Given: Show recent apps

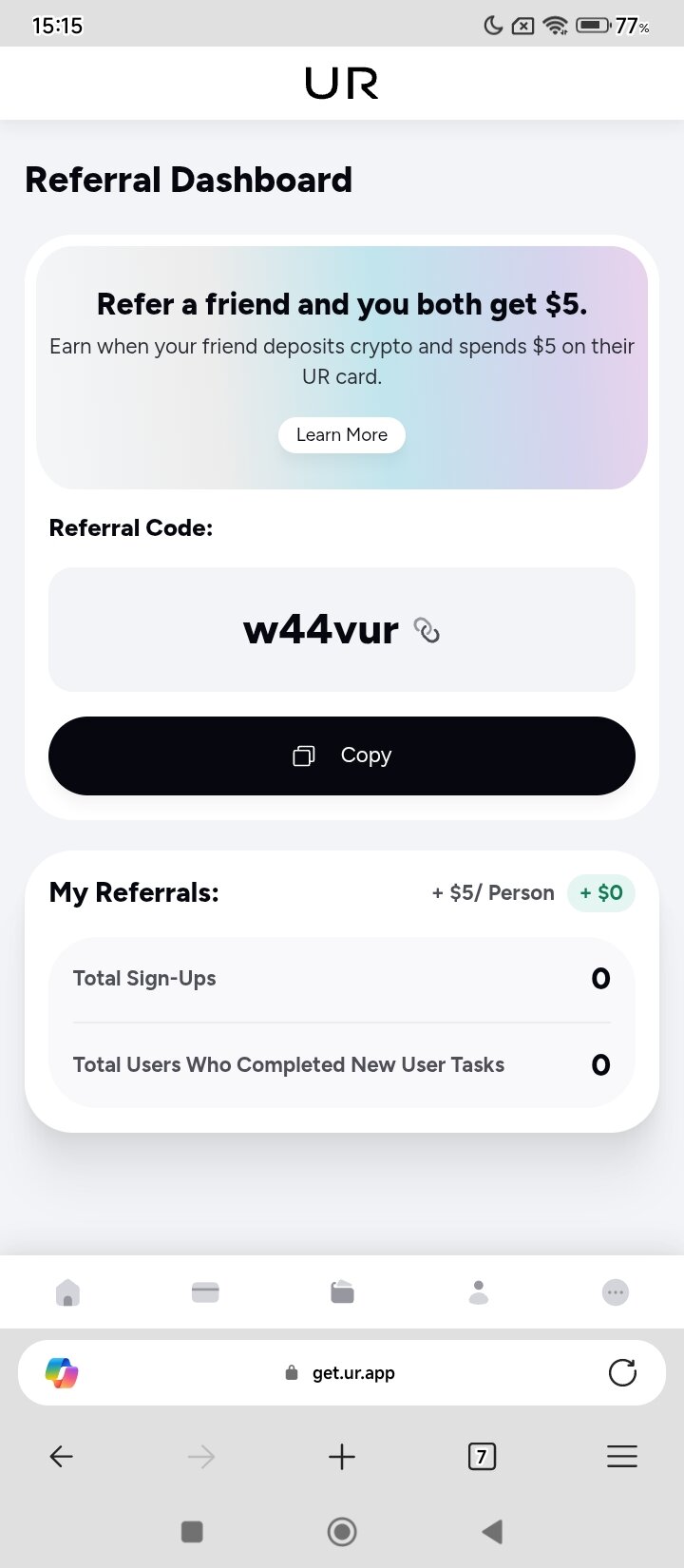Looking at the screenshot, I should tap(192, 1531).
